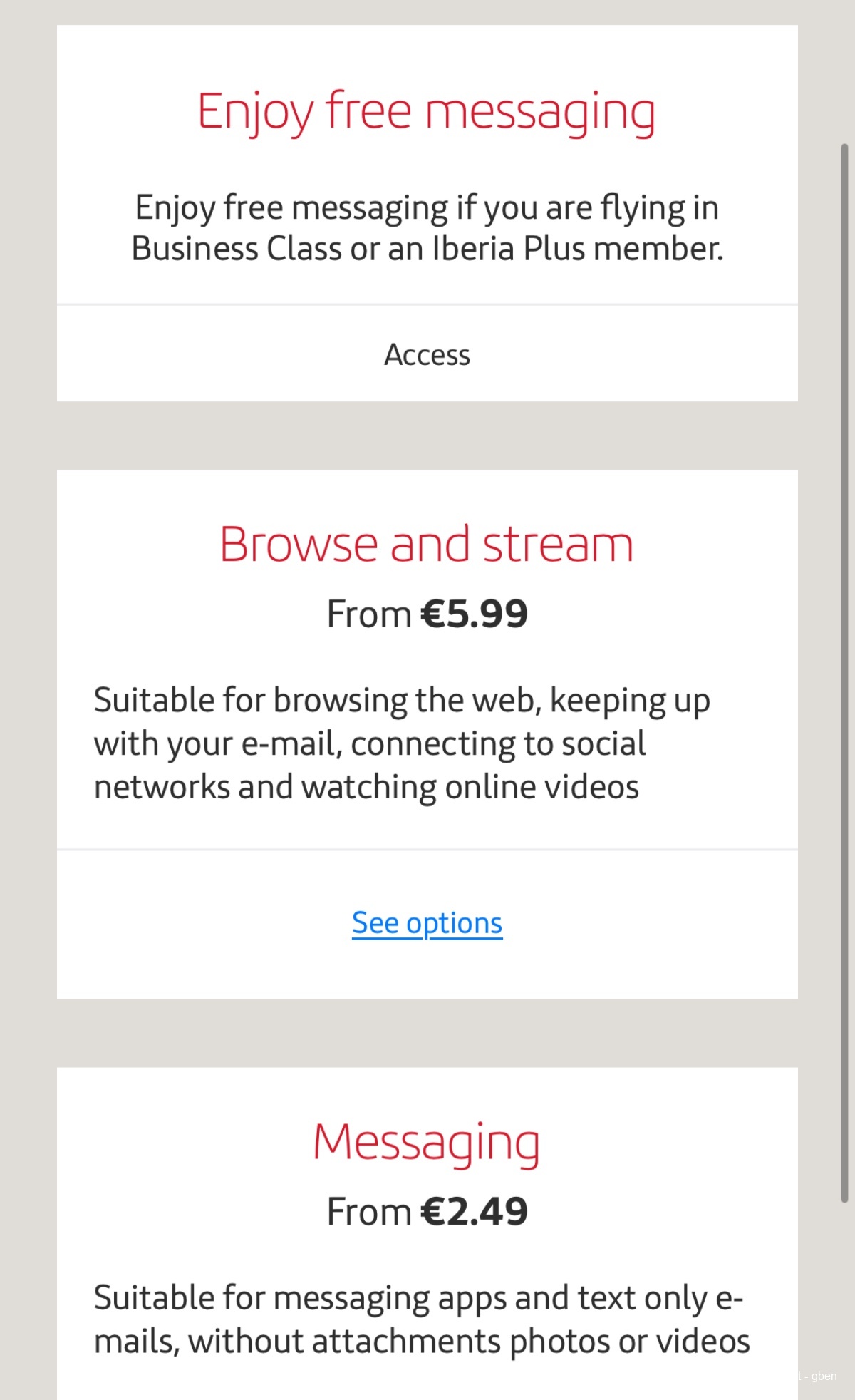Open See options for Browse and stream

(427, 923)
